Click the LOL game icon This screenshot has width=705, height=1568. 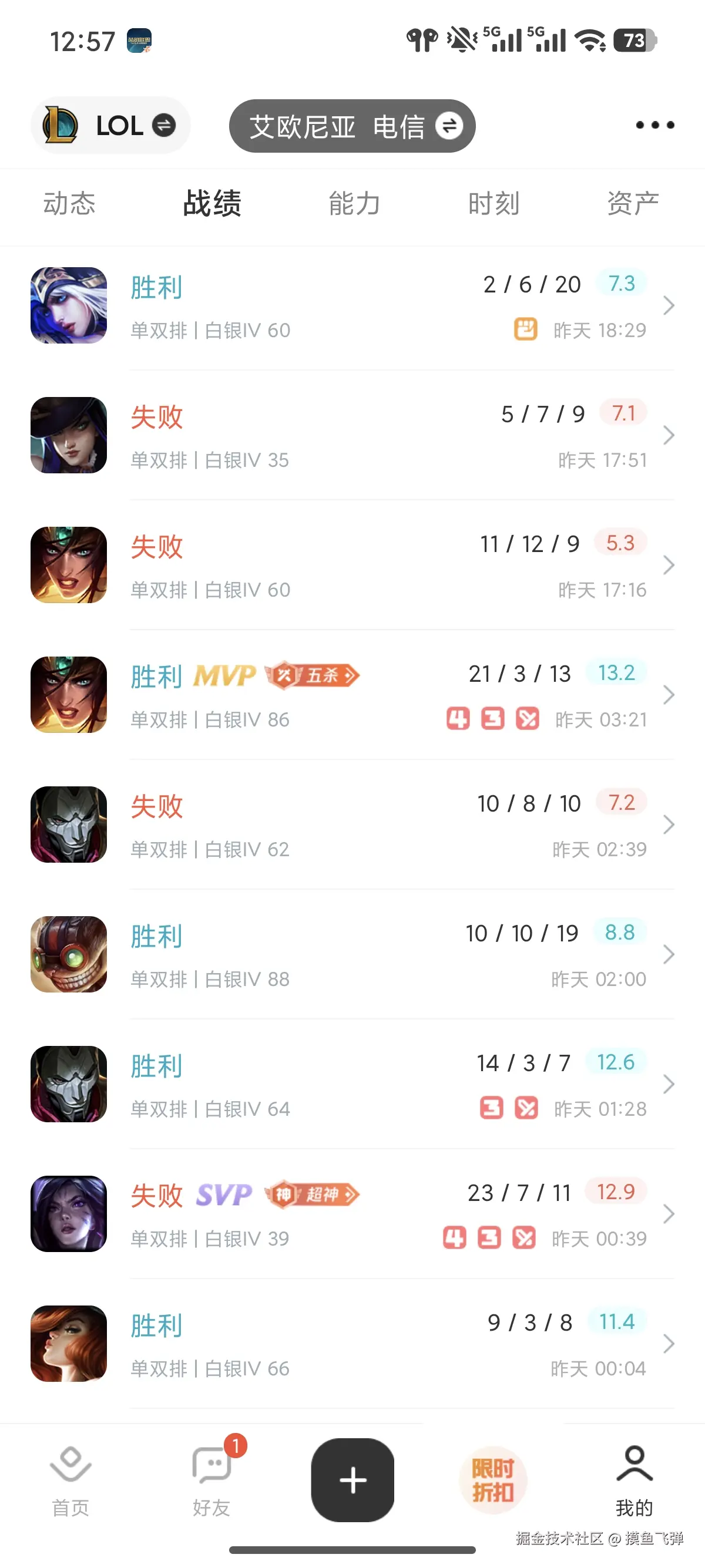click(x=63, y=125)
